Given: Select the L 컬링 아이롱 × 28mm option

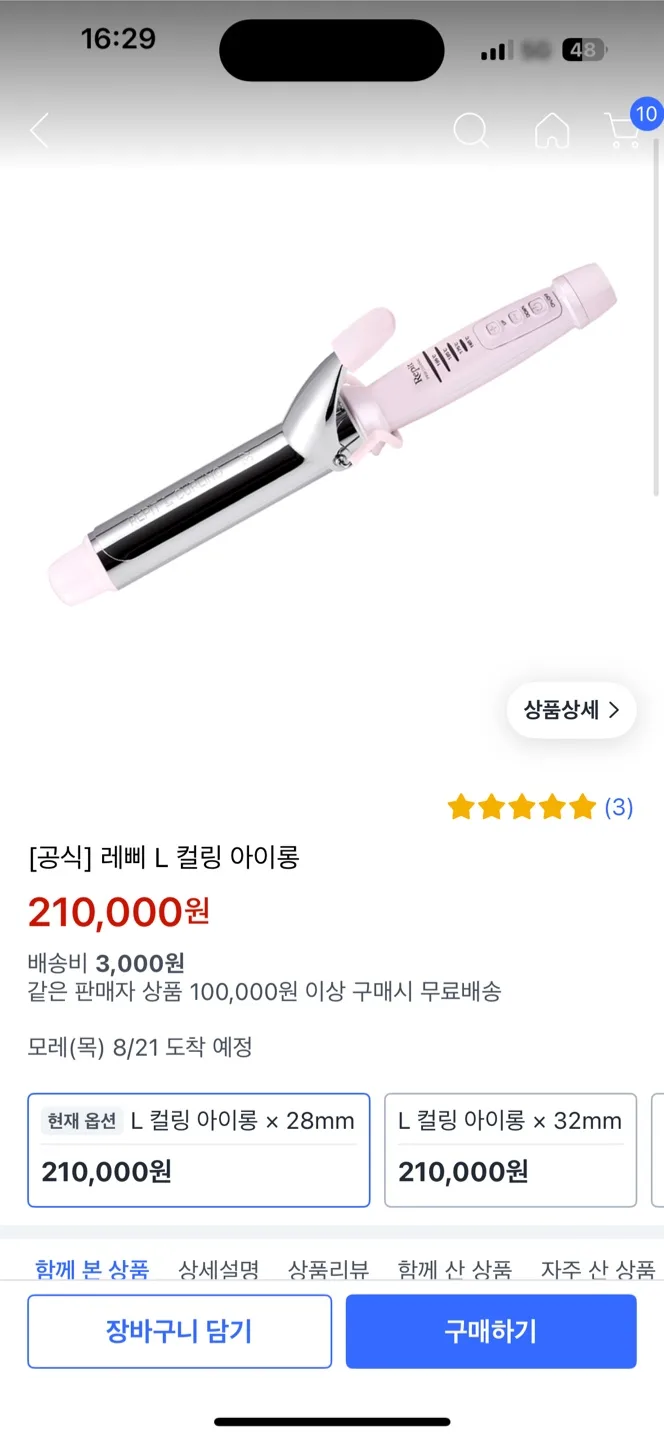Looking at the screenshot, I should point(199,1149).
